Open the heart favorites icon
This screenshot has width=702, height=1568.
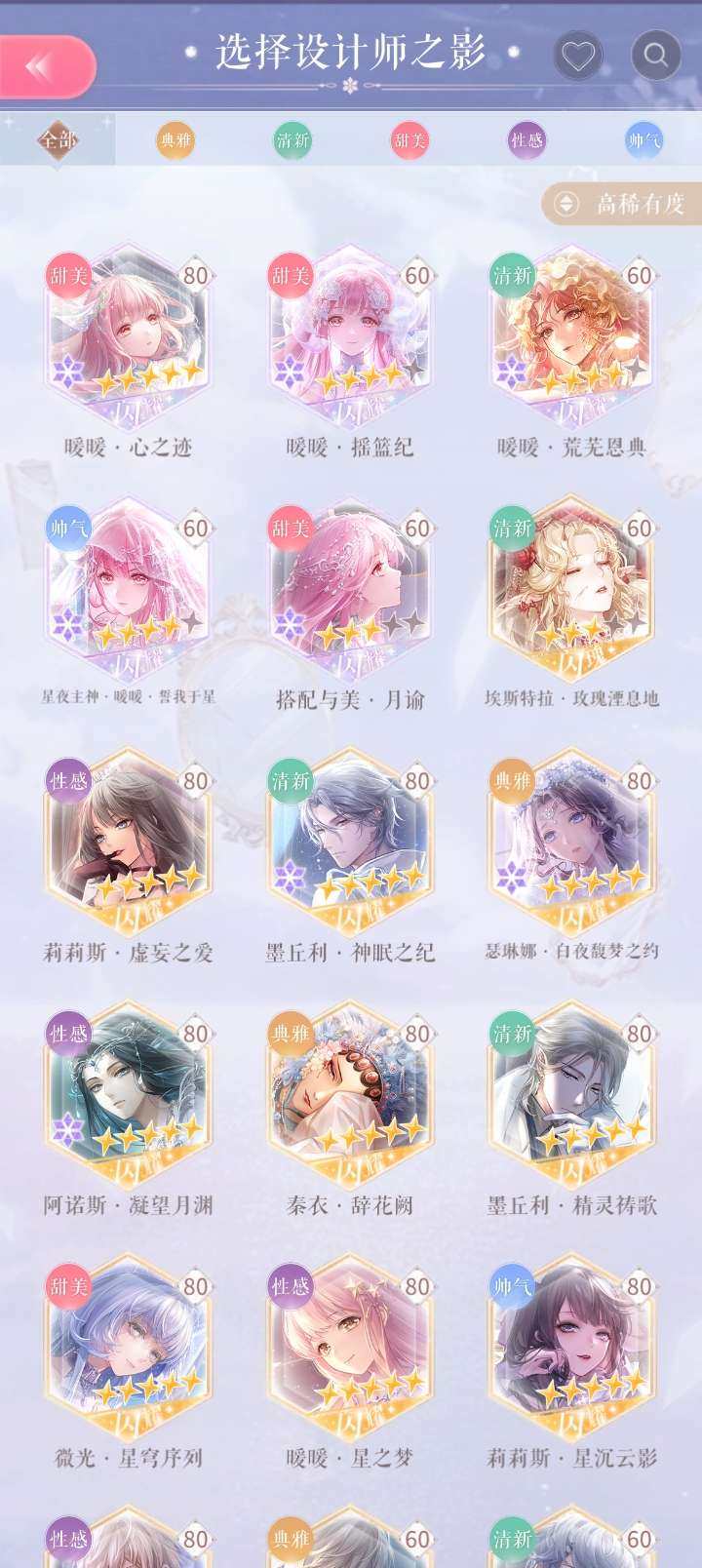pyautogui.click(x=578, y=56)
